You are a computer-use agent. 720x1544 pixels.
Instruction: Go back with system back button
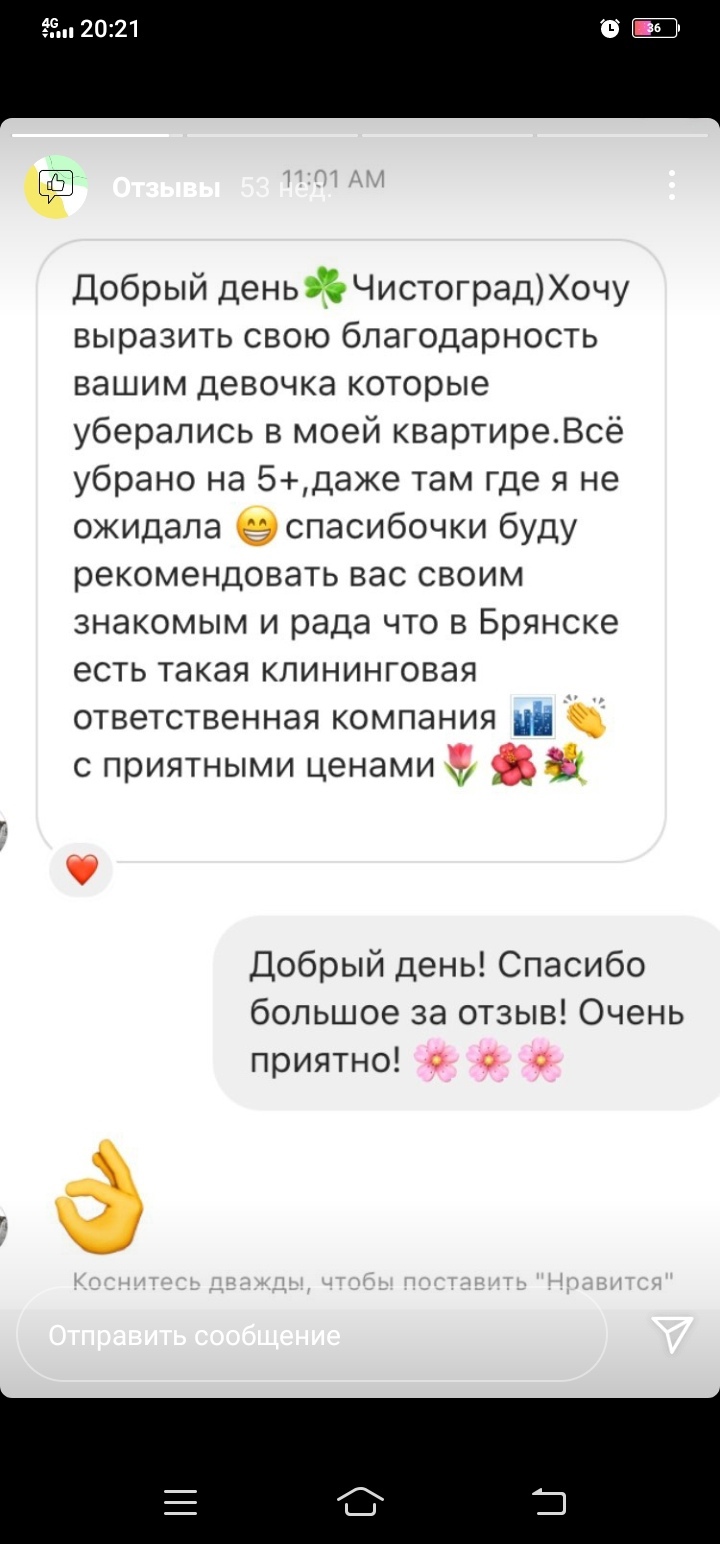[549, 1501]
